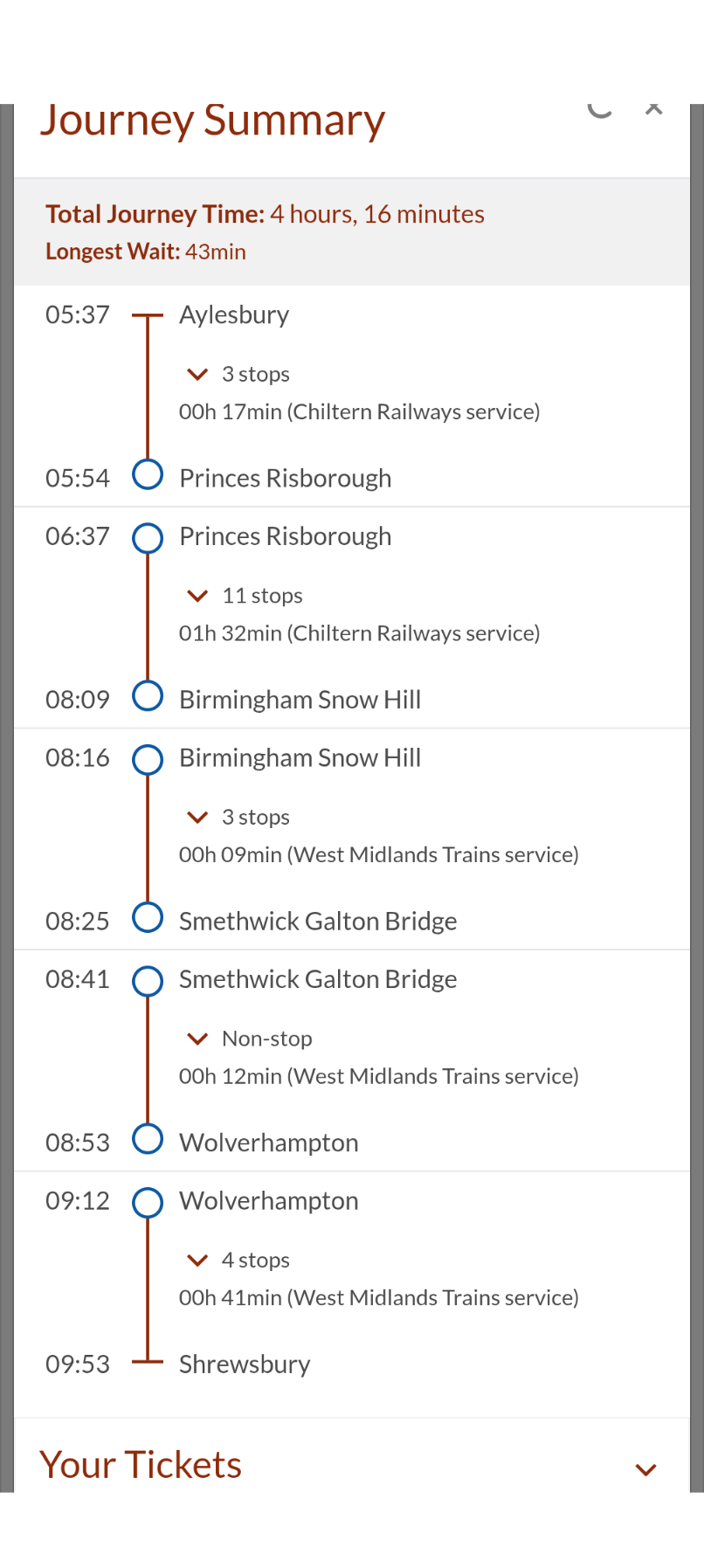Click the circle marker beside Smethwick Galton Bridge
This screenshot has width=704, height=1568.
[148, 917]
